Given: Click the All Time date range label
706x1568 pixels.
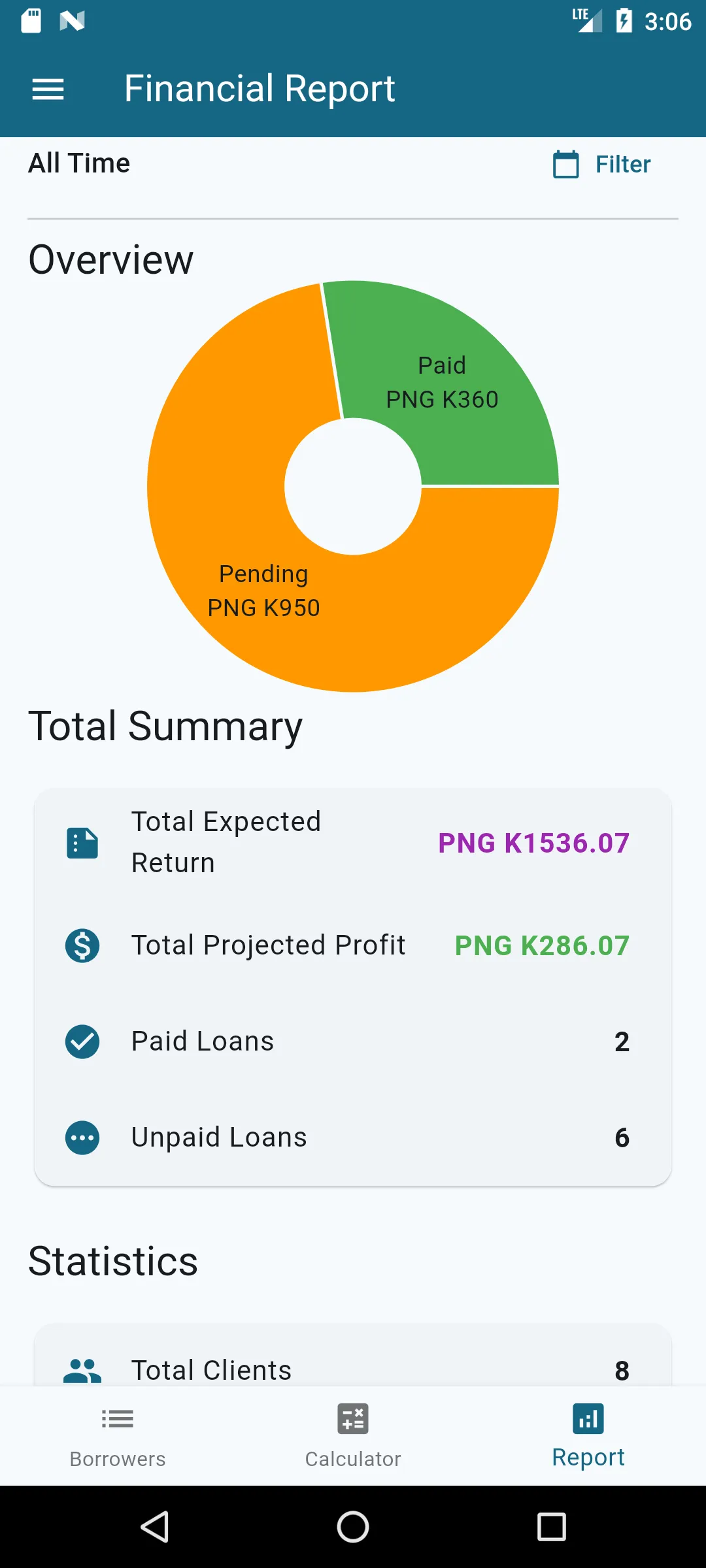Looking at the screenshot, I should pos(78,163).
